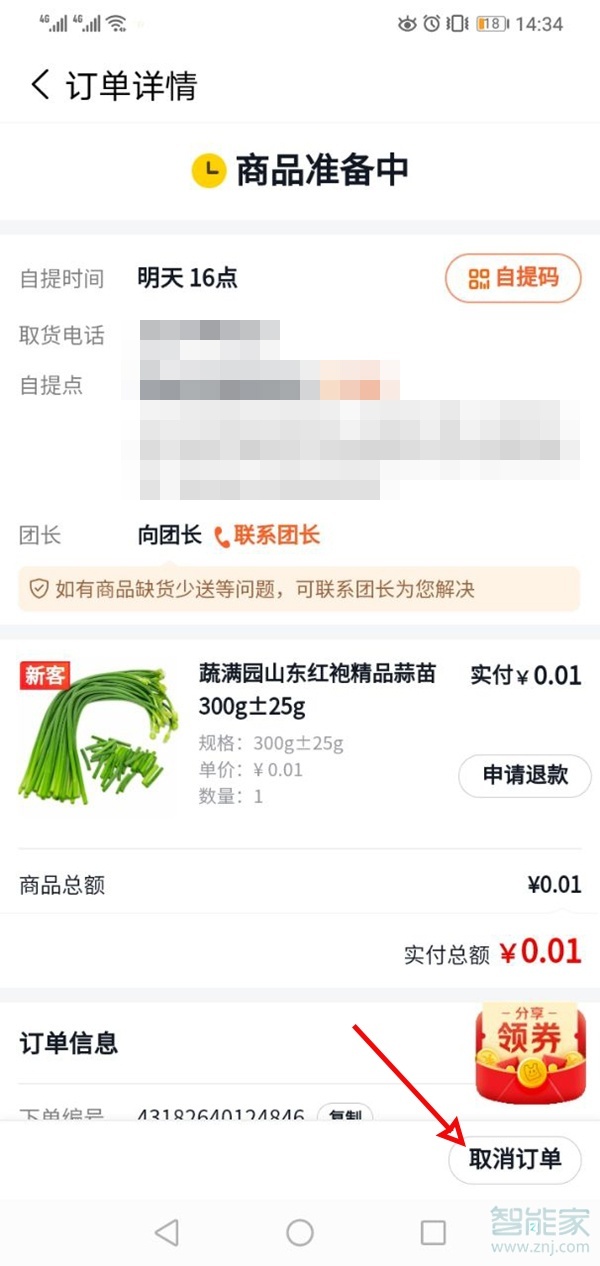This screenshot has height=1266, width=600.
Task: Cancel the order with 取消订单
Action: point(514,1160)
